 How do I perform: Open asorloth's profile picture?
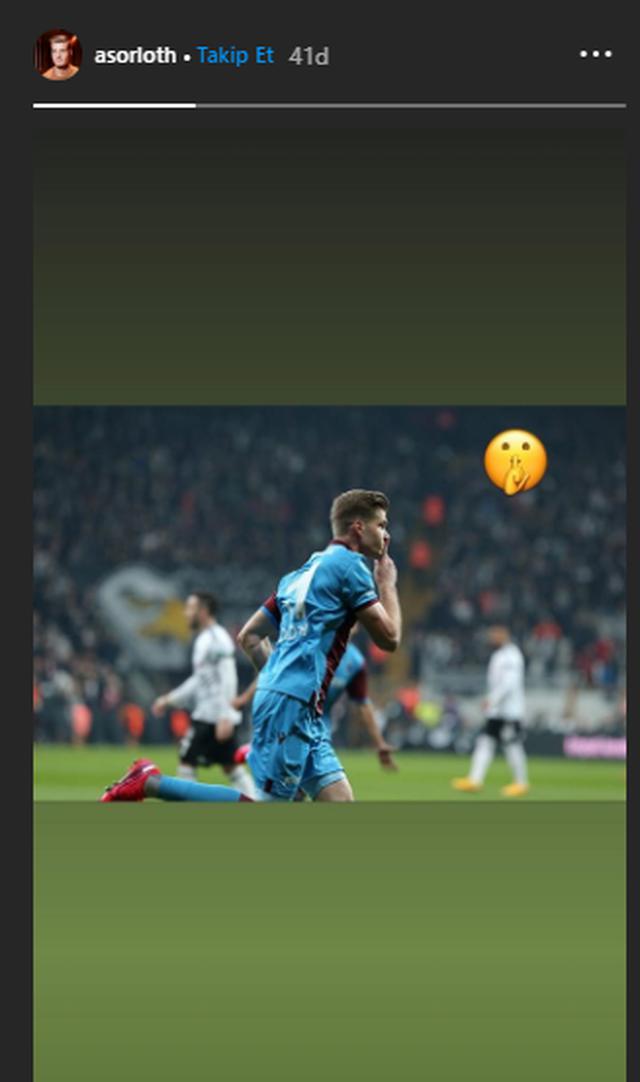58,55
